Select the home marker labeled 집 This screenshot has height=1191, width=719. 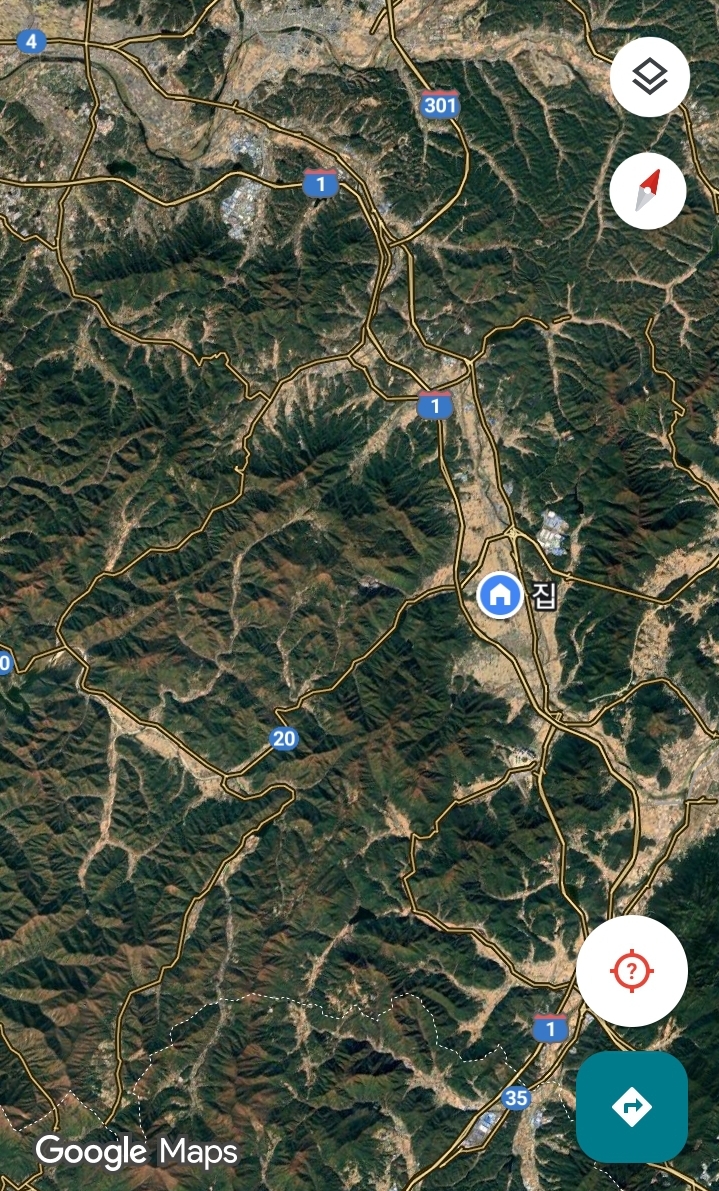500,595
